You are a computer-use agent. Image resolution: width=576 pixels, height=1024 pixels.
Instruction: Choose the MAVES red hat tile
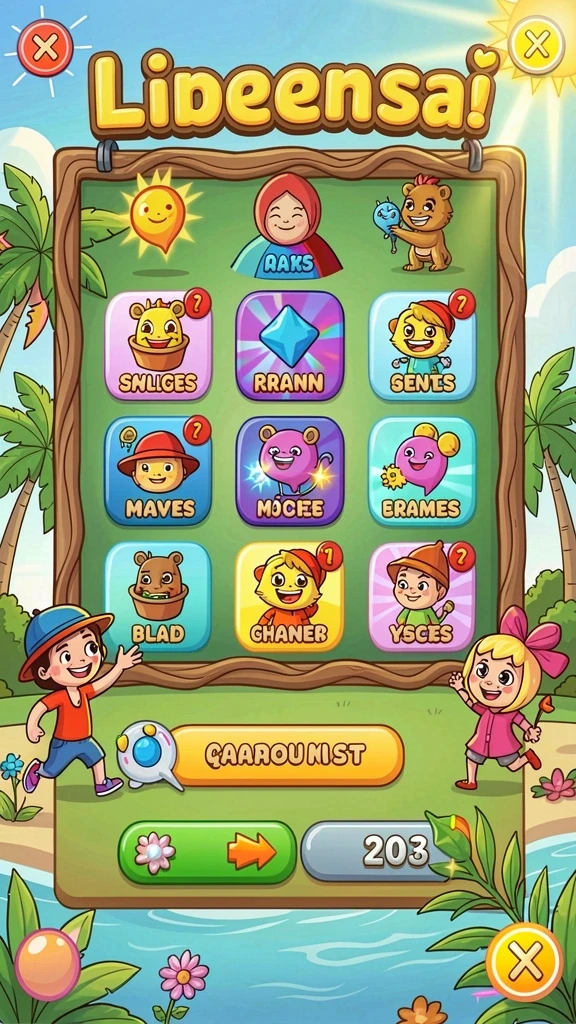pyautogui.click(x=158, y=472)
